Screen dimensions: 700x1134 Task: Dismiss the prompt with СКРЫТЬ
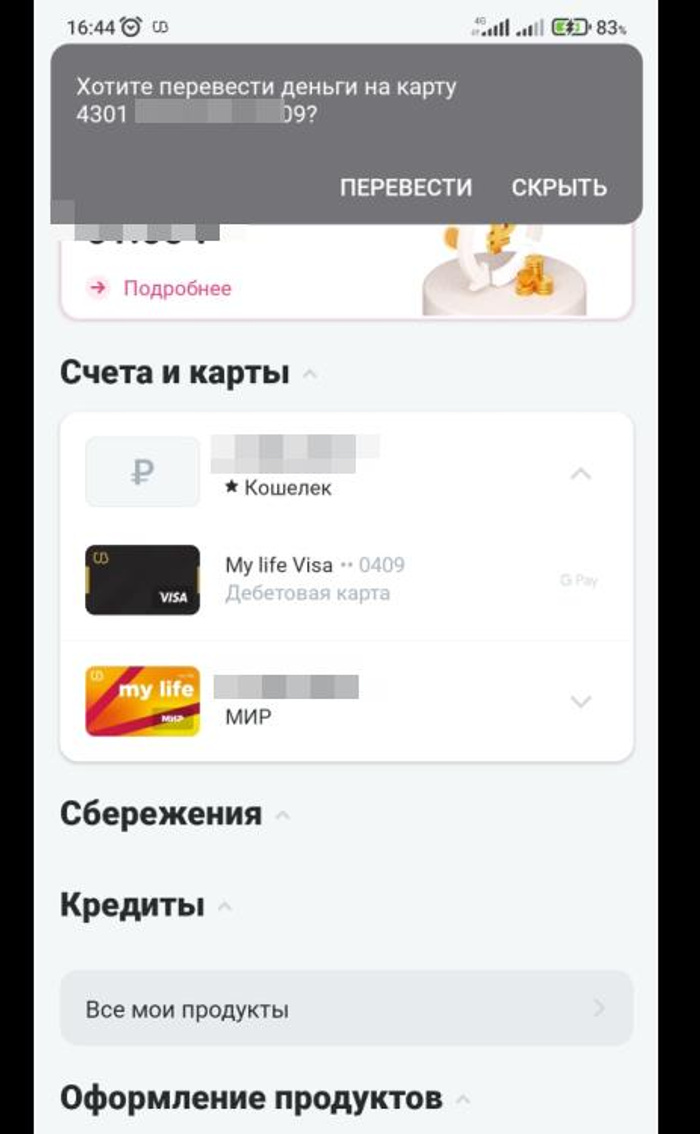pos(559,187)
